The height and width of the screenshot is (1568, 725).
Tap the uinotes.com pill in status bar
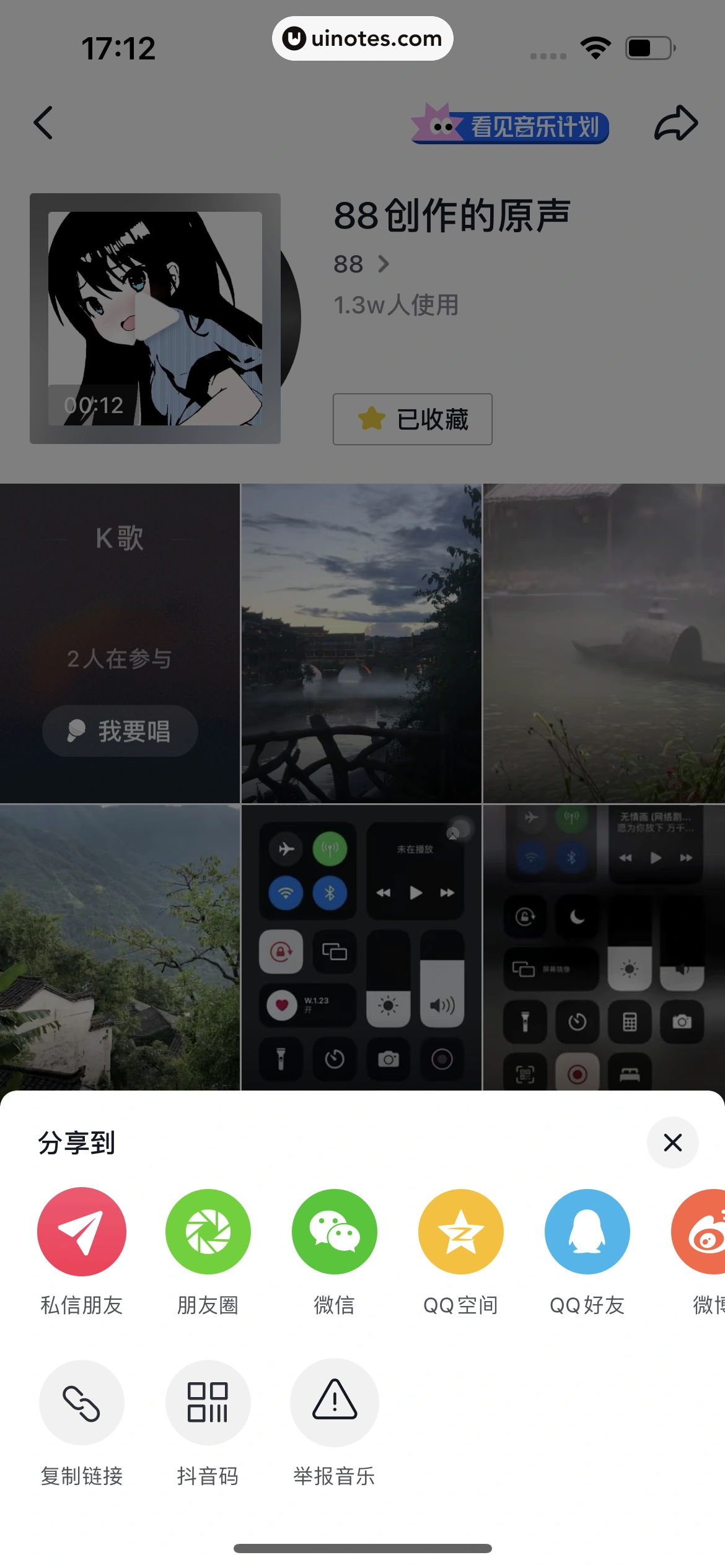pos(362,38)
